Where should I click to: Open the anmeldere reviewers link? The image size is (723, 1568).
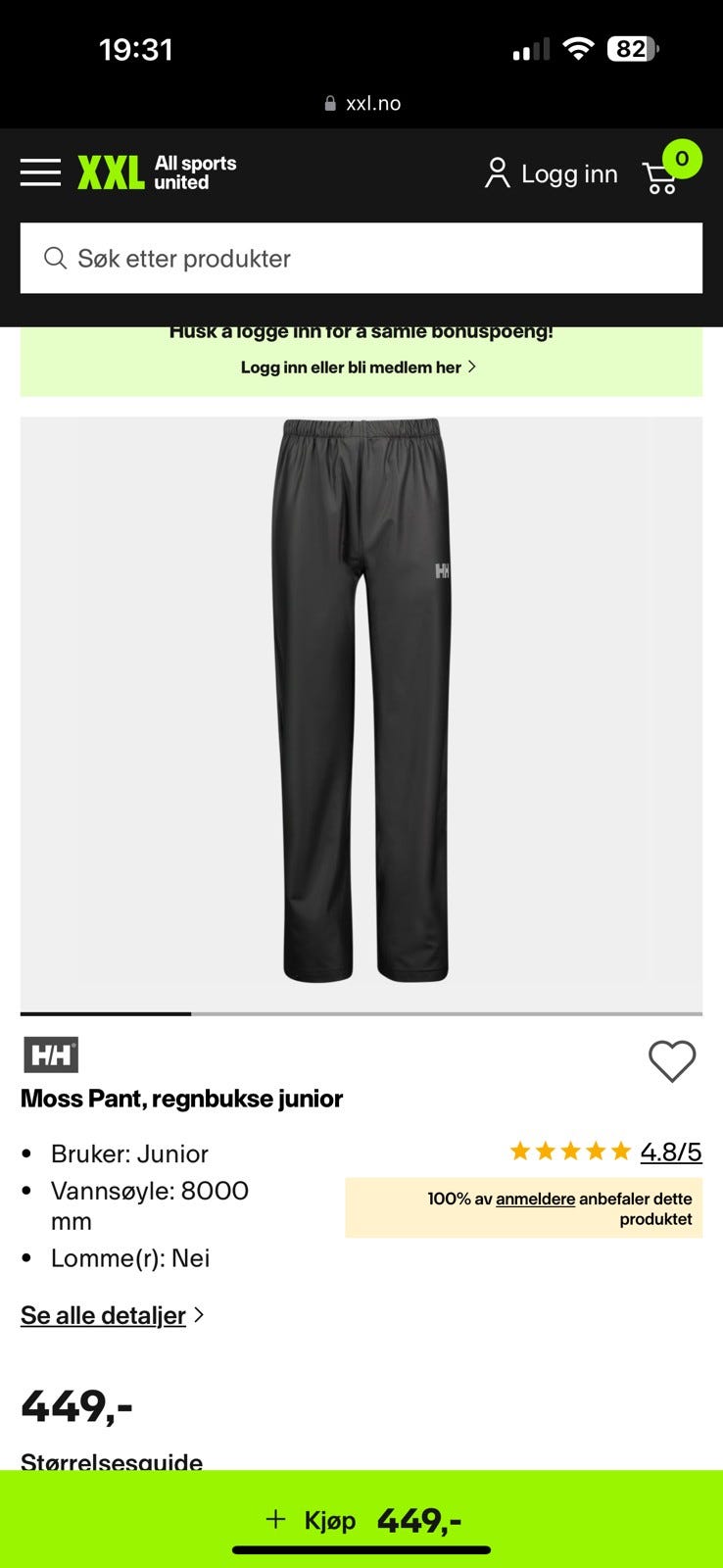pyautogui.click(x=535, y=1199)
